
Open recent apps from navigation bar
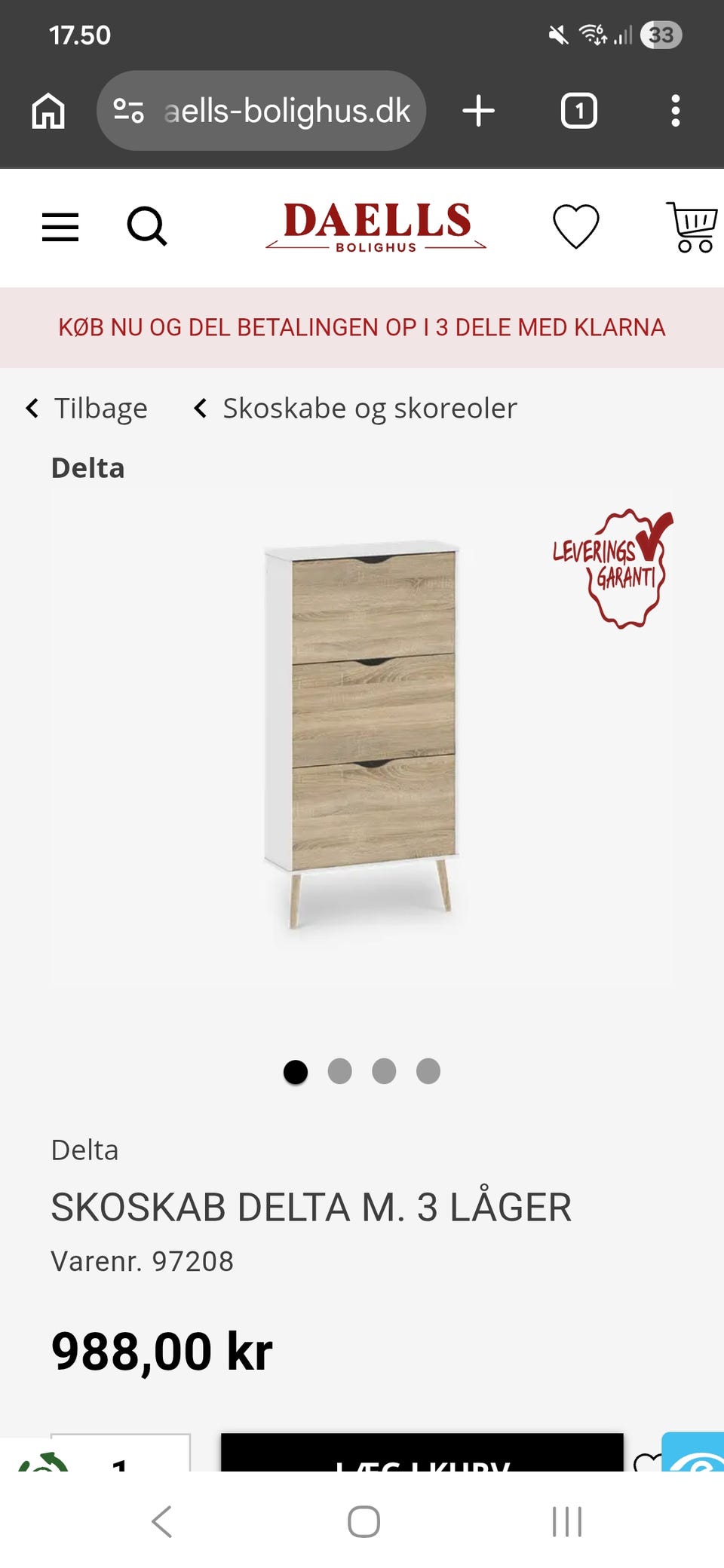click(566, 1521)
